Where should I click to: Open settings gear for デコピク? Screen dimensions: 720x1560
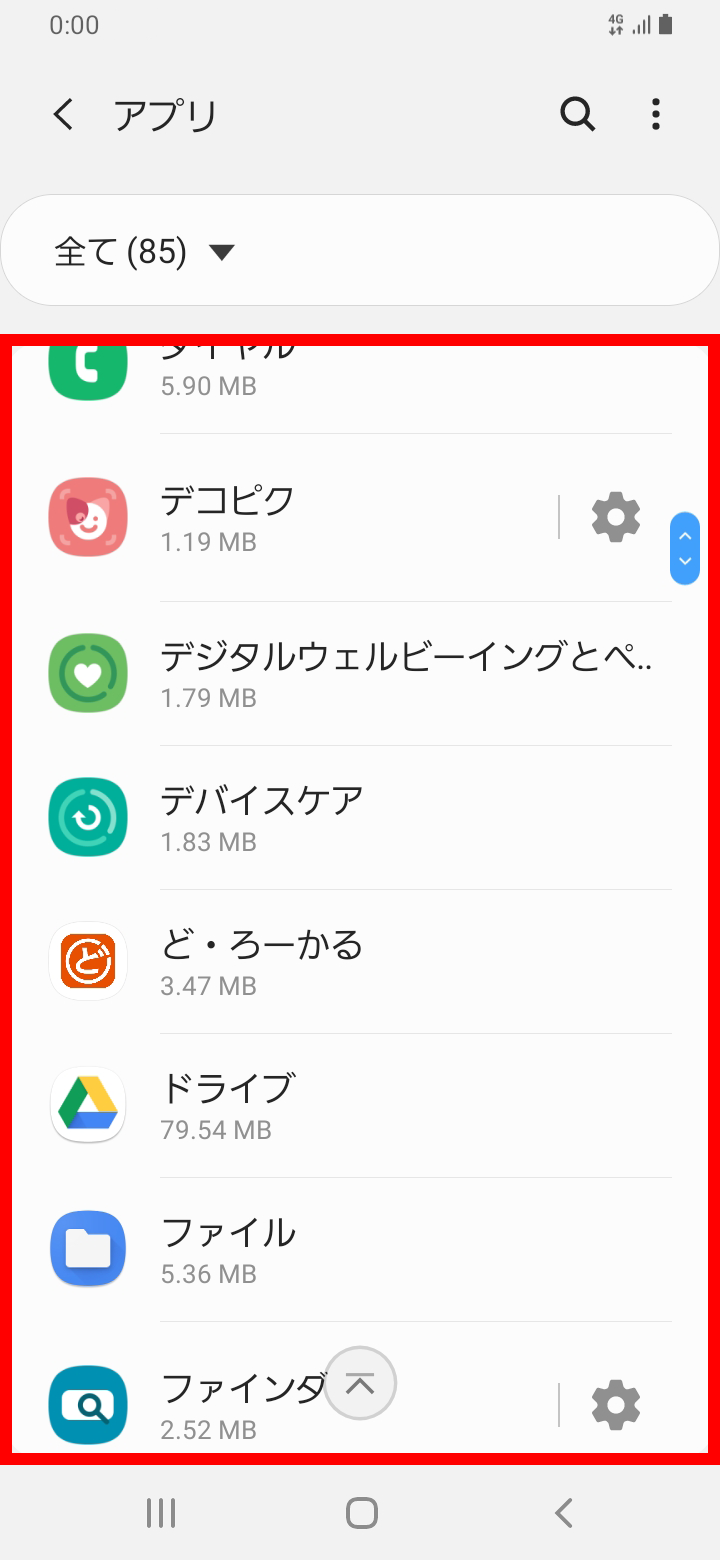616,518
